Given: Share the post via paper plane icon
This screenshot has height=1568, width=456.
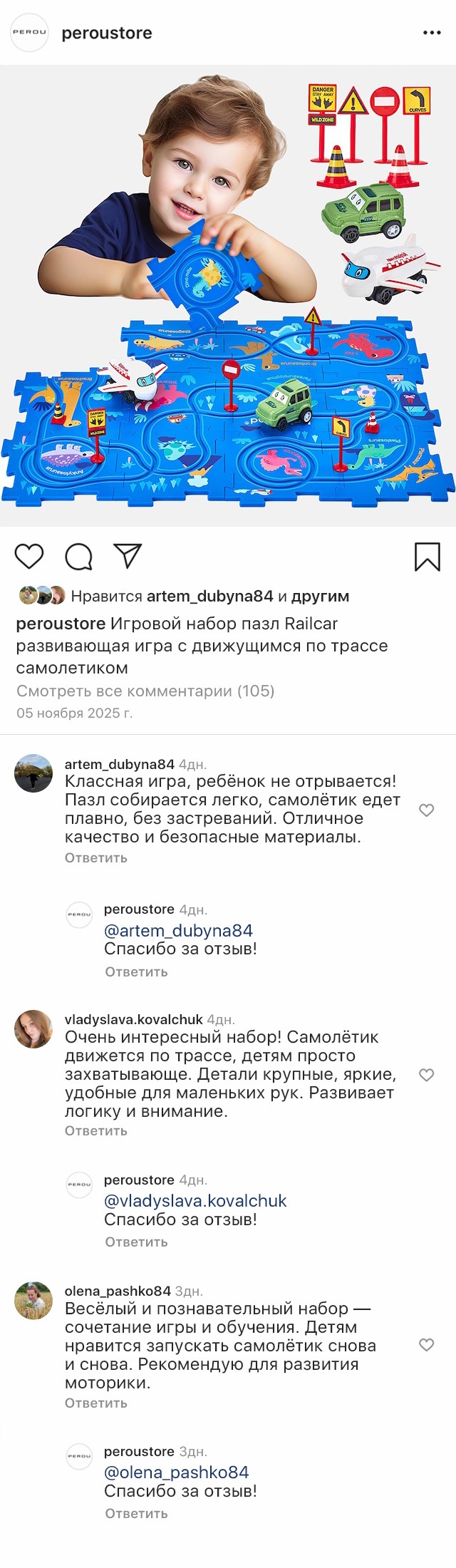Looking at the screenshot, I should pos(128,556).
